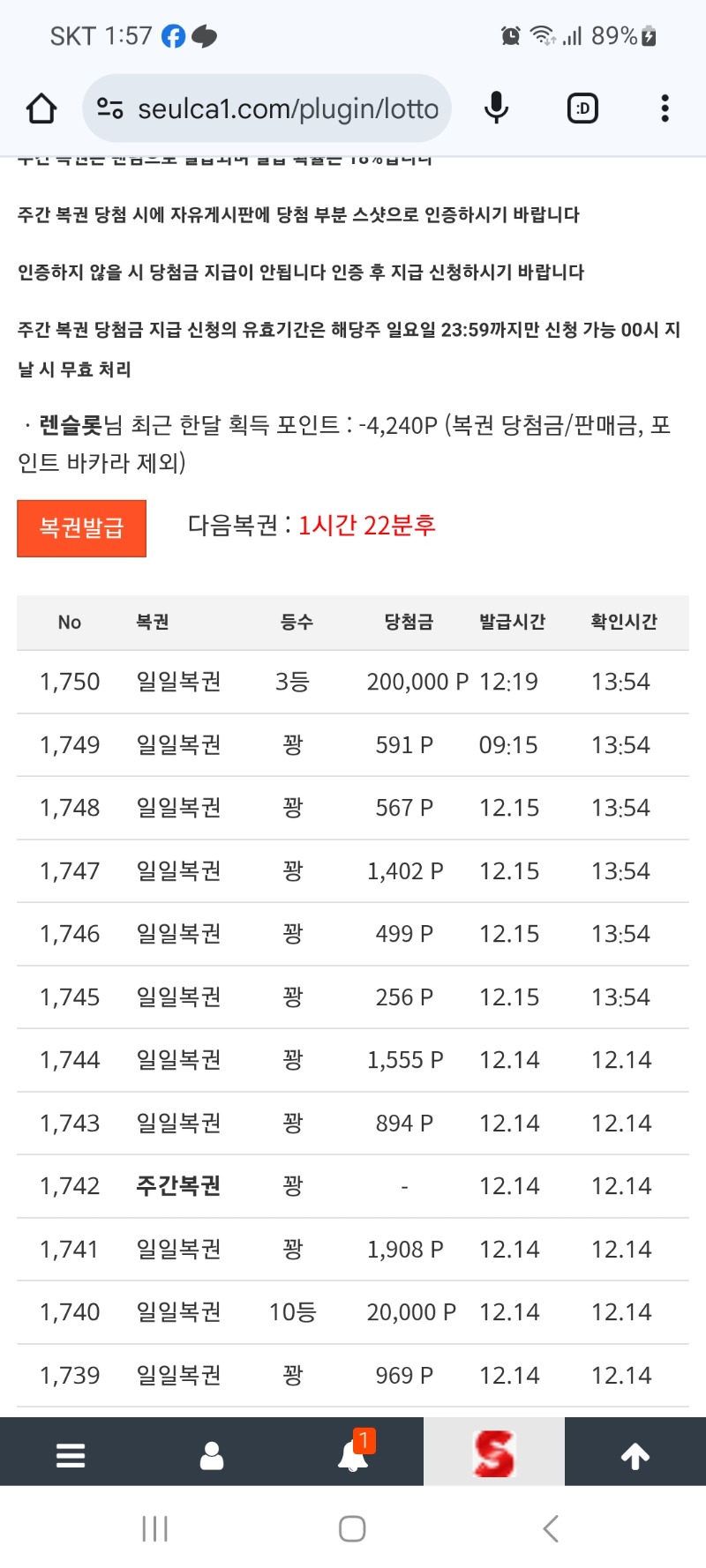The height and width of the screenshot is (1568, 706).
Task: Open the browser overflow menu
Action: [665, 108]
